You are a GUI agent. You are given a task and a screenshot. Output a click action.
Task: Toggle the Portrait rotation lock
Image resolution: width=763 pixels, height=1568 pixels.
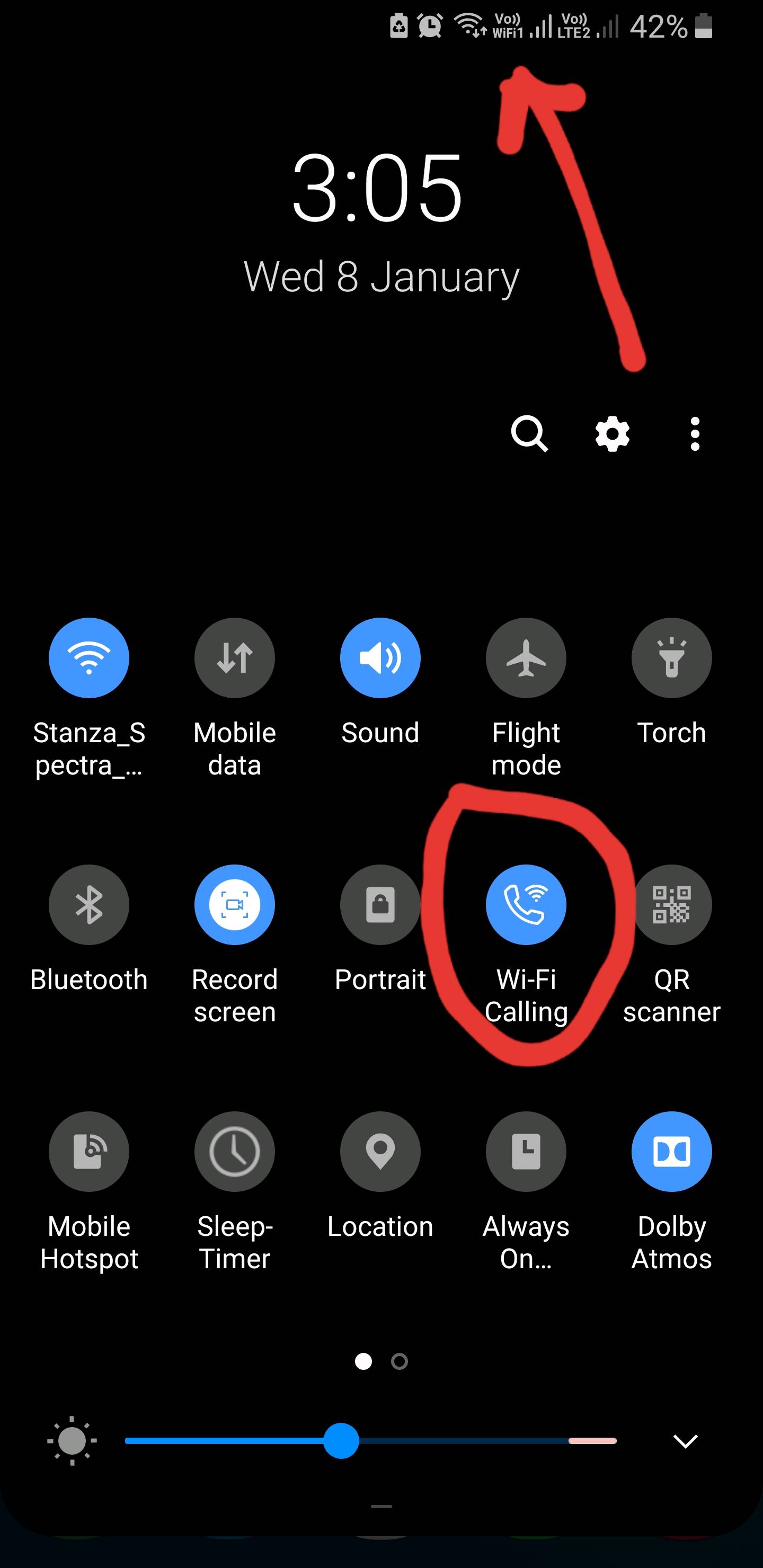point(380,905)
